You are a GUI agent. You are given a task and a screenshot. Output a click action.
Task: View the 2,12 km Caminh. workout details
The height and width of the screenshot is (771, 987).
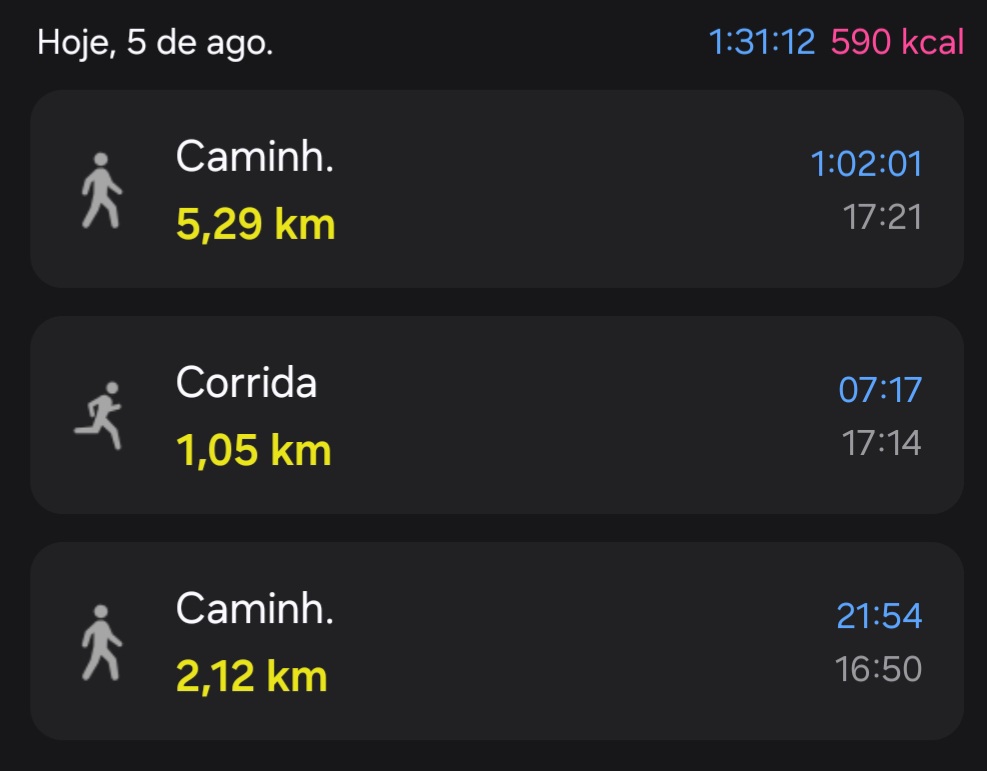(496, 641)
